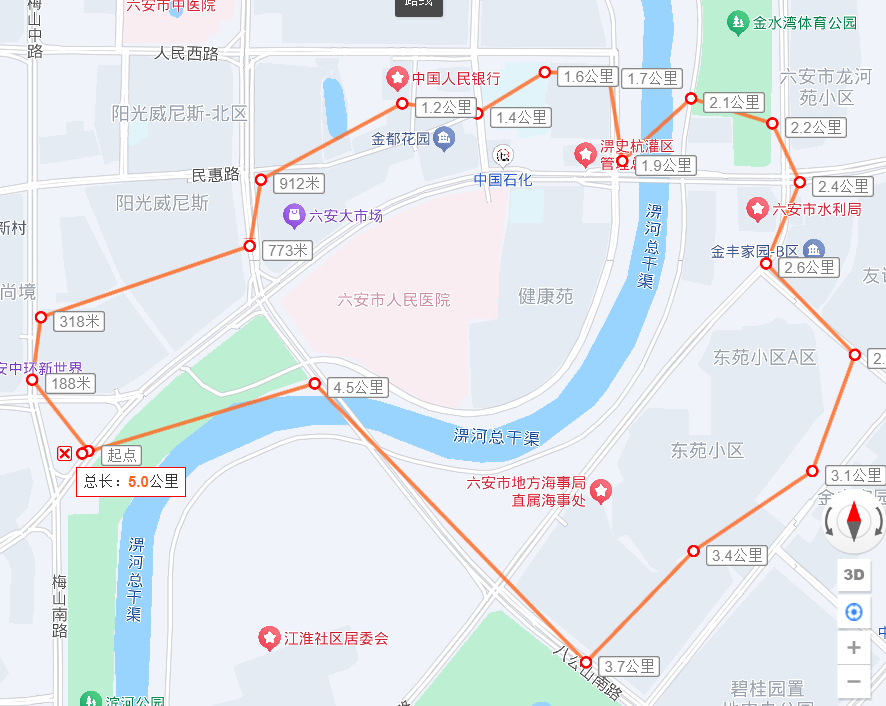This screenshot has width=886, height=706.
Task: View the 金水湾体育公园 park marker
Action: (738, 22)
